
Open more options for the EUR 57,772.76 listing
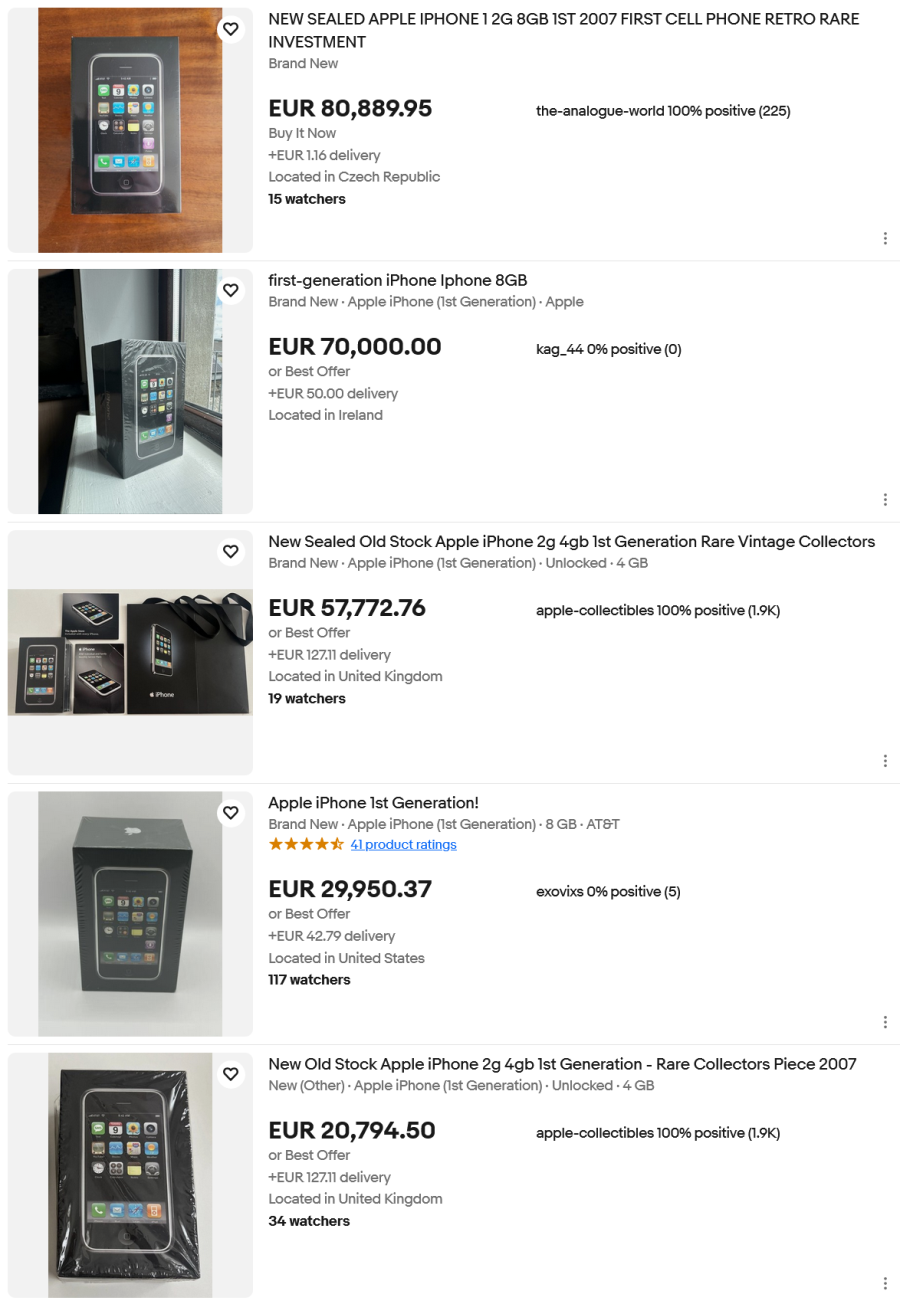pyautogui.click(x=885, y=760)
